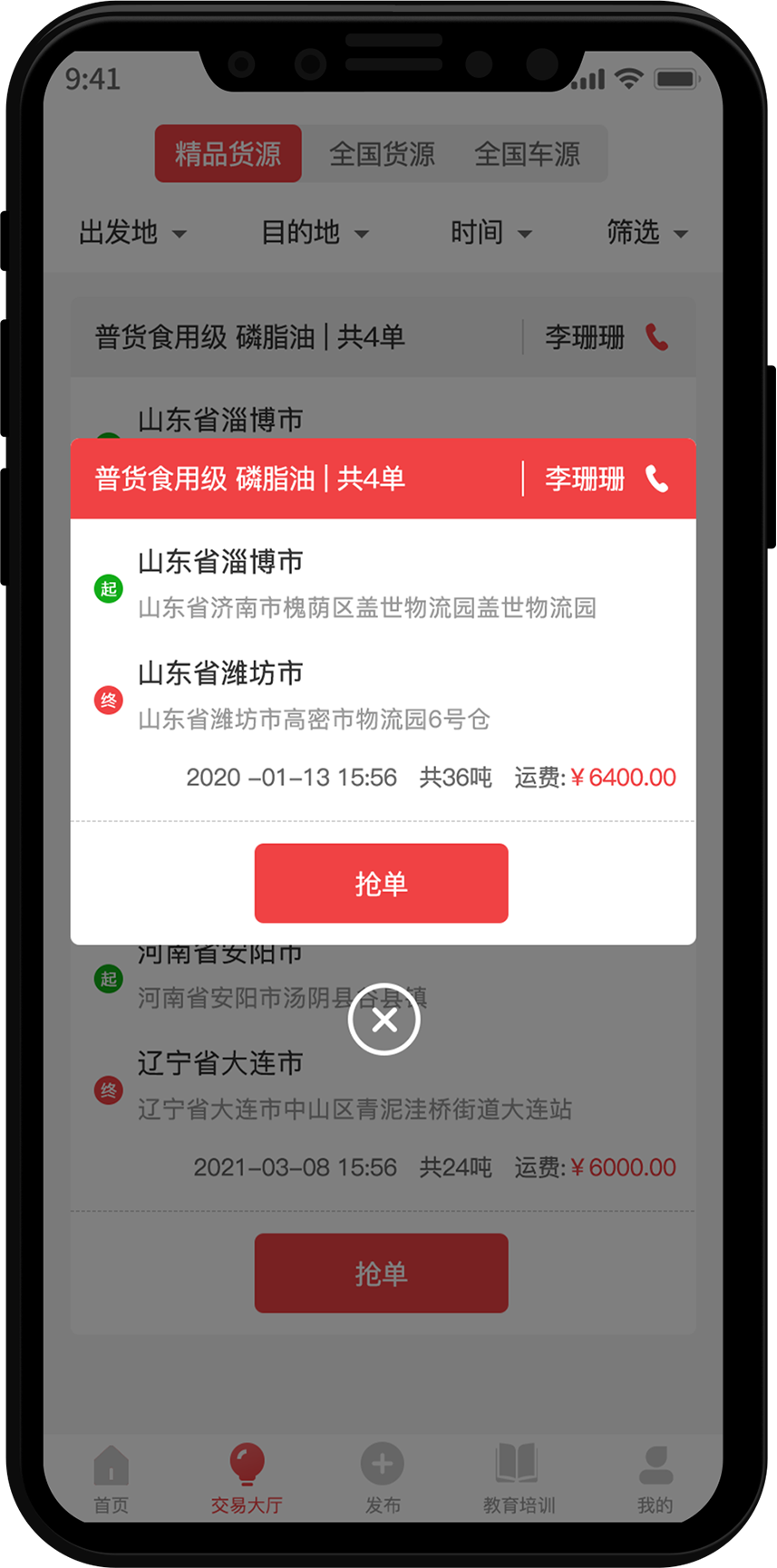
Task: Open 交易大厅 tab
Action: 247,1479
